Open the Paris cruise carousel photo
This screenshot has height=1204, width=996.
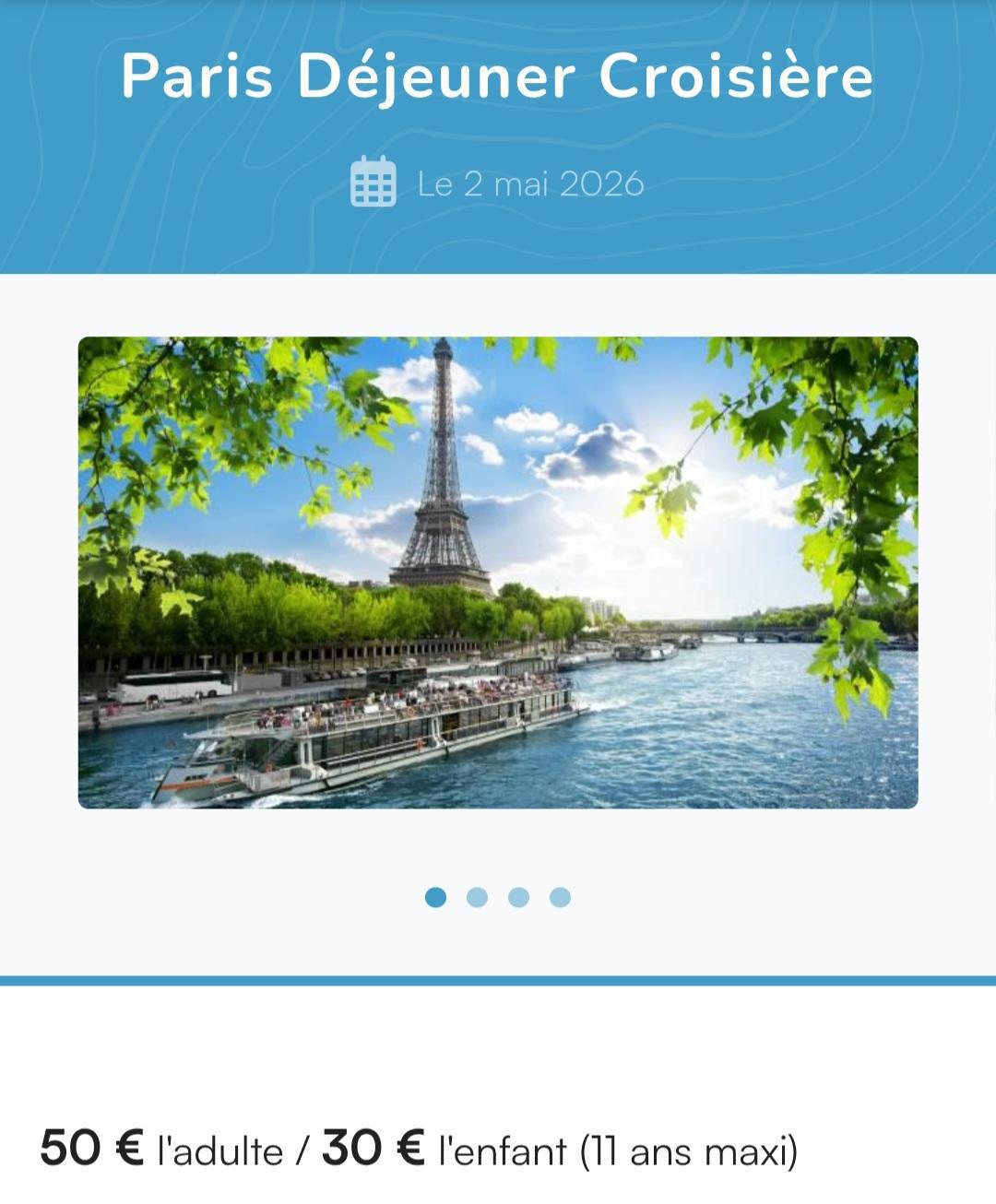pos(498,572)
